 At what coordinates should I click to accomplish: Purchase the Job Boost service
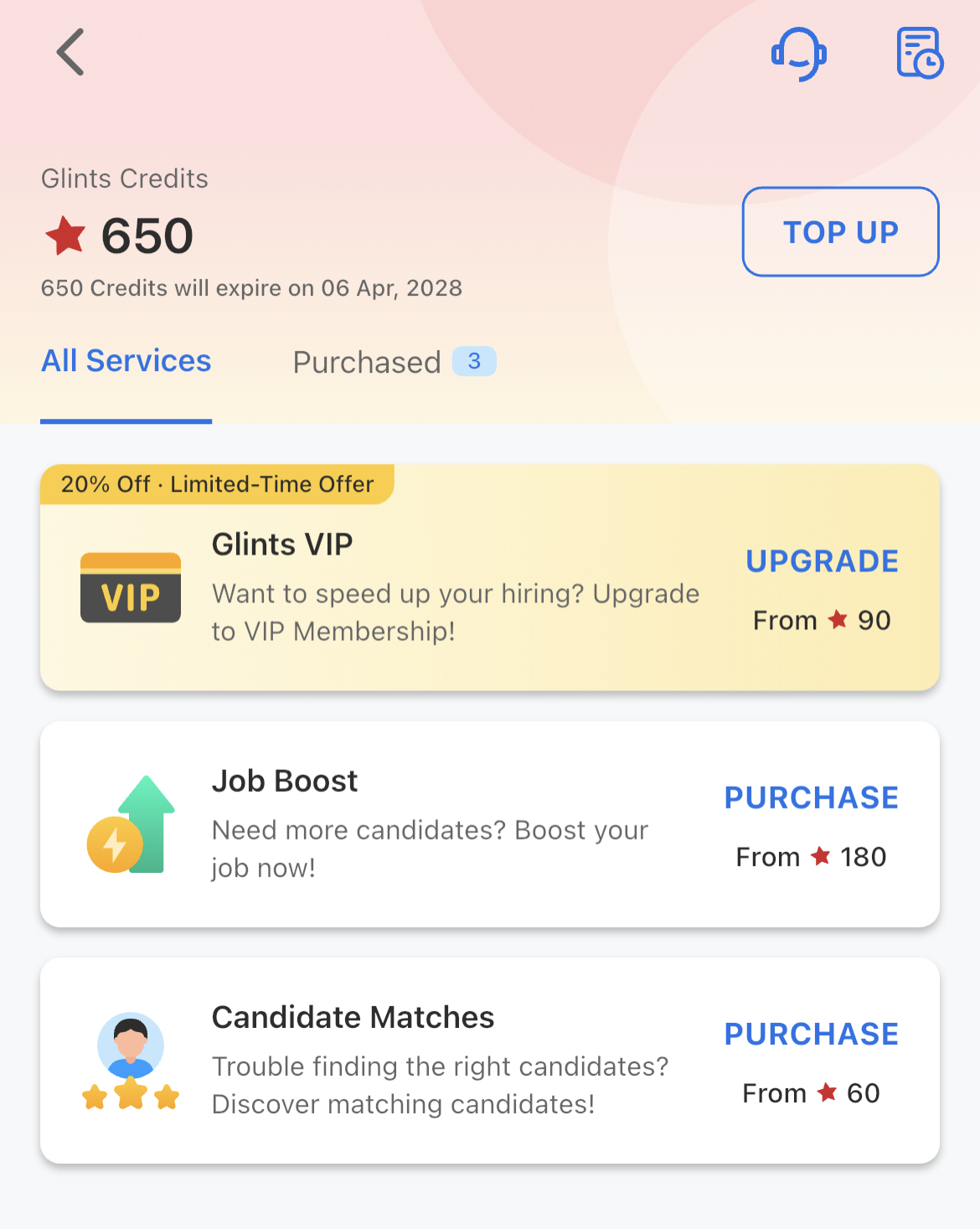point(811,798)
